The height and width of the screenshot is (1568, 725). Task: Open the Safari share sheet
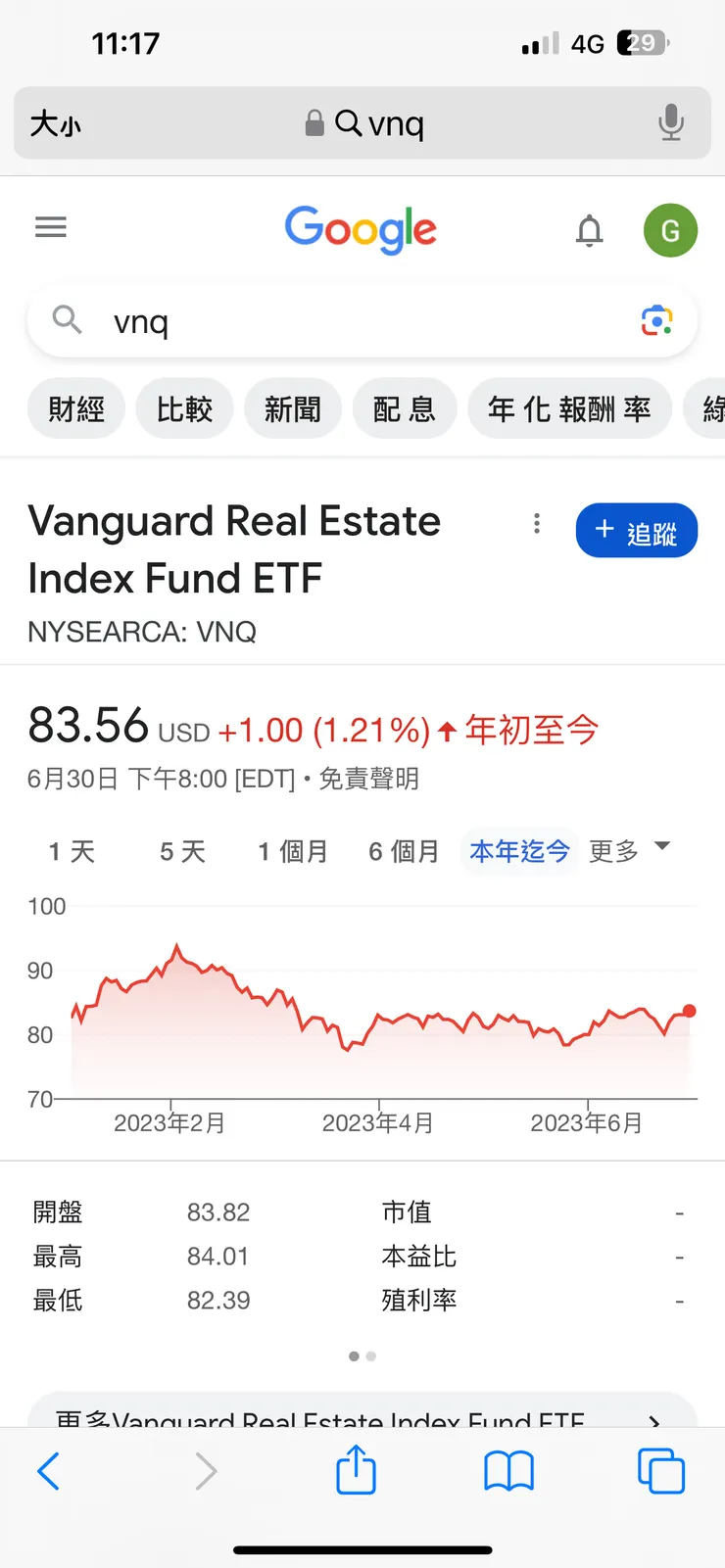point(356,1470)
